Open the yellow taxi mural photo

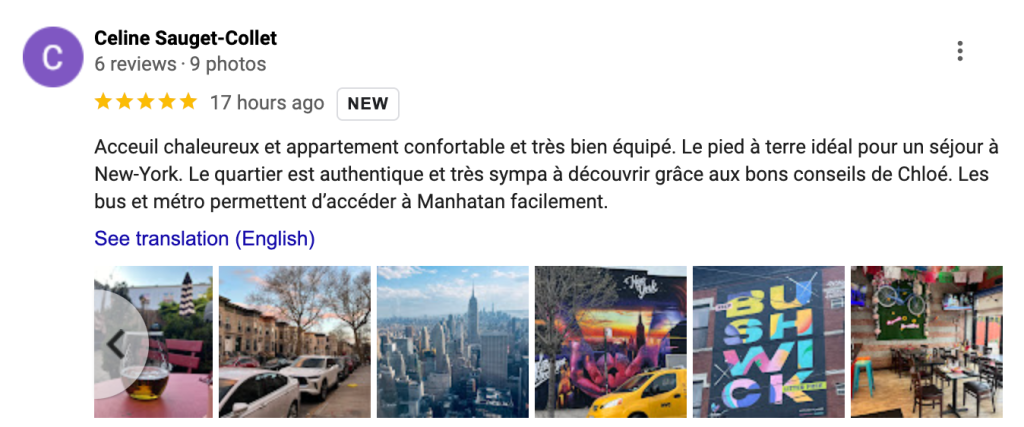[x=610, y=341]
